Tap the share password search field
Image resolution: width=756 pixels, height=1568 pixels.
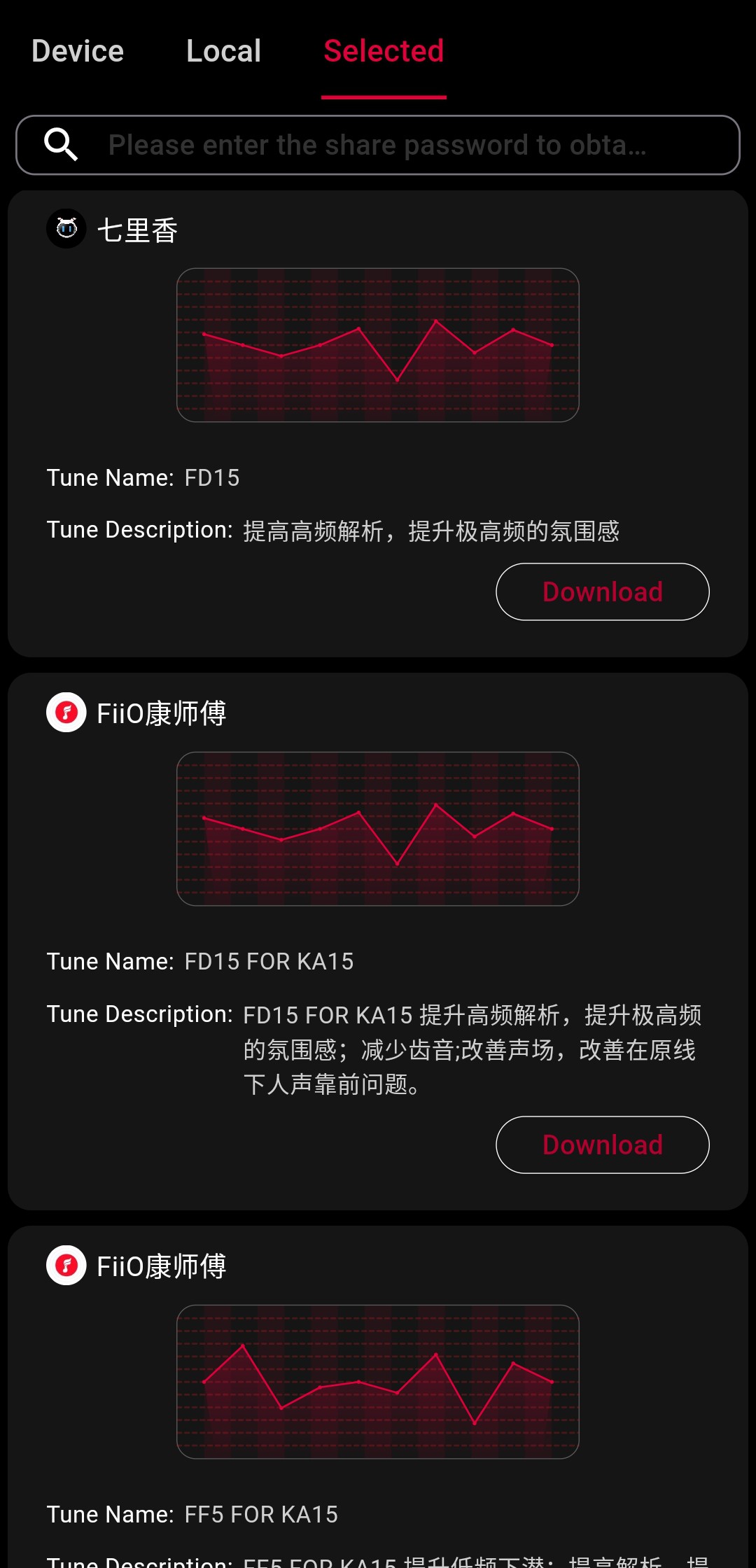(406, 145)
